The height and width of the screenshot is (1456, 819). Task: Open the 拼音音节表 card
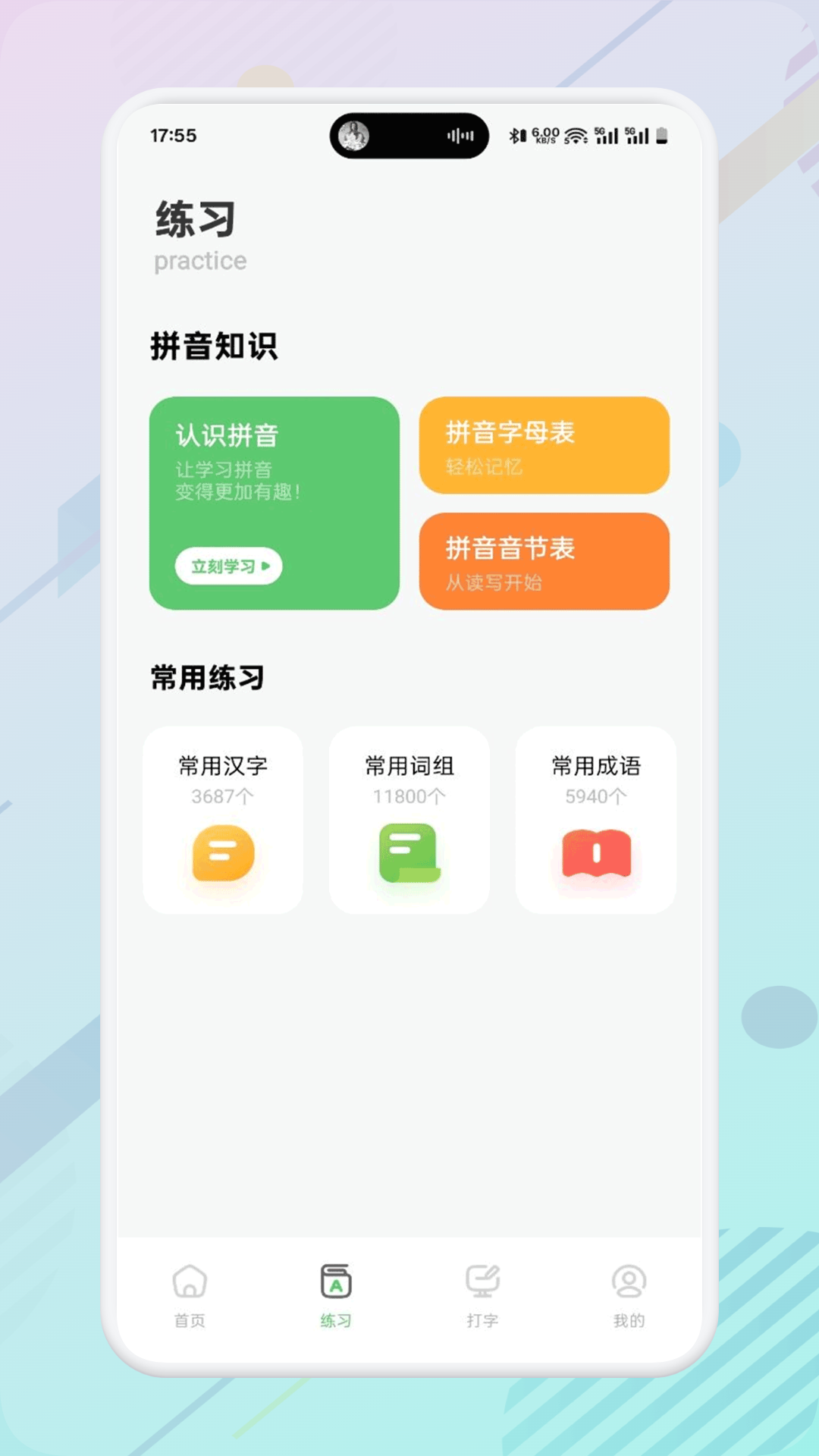click(544, 561)
